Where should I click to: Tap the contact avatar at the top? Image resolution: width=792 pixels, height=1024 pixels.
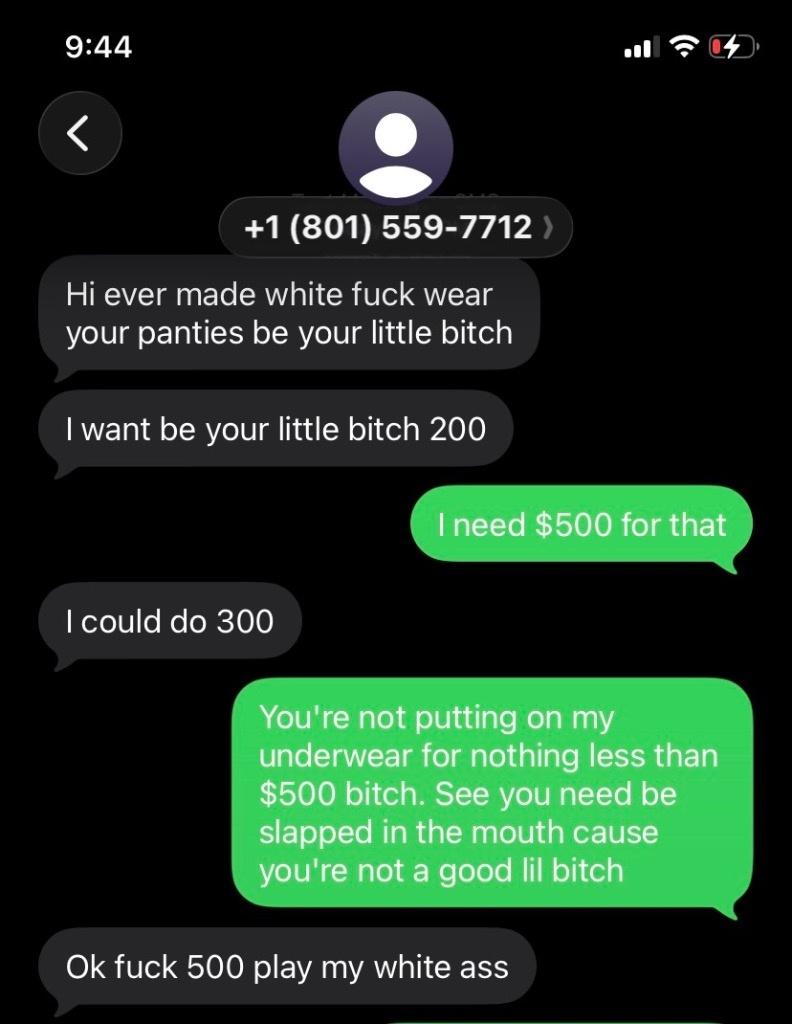(x=396, y=148)
